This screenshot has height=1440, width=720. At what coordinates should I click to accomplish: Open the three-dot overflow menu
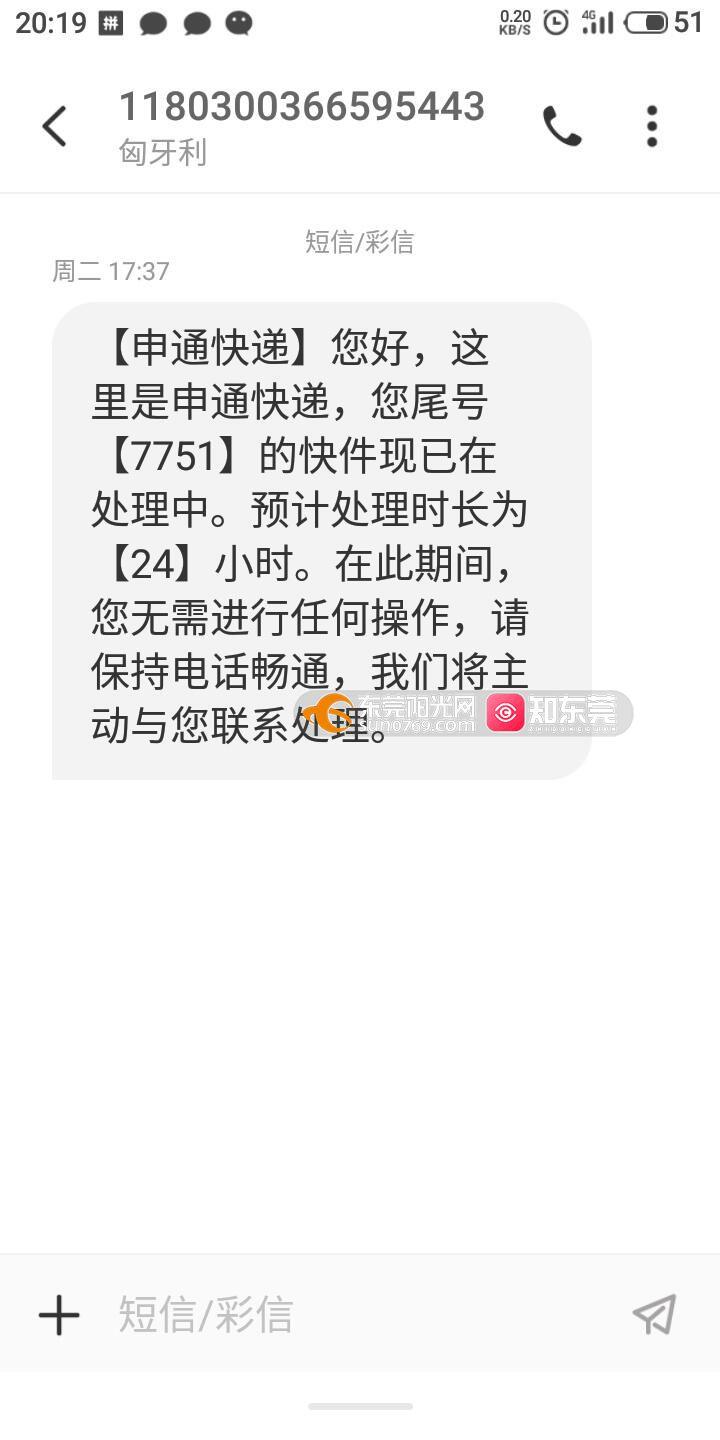[652, 127]
